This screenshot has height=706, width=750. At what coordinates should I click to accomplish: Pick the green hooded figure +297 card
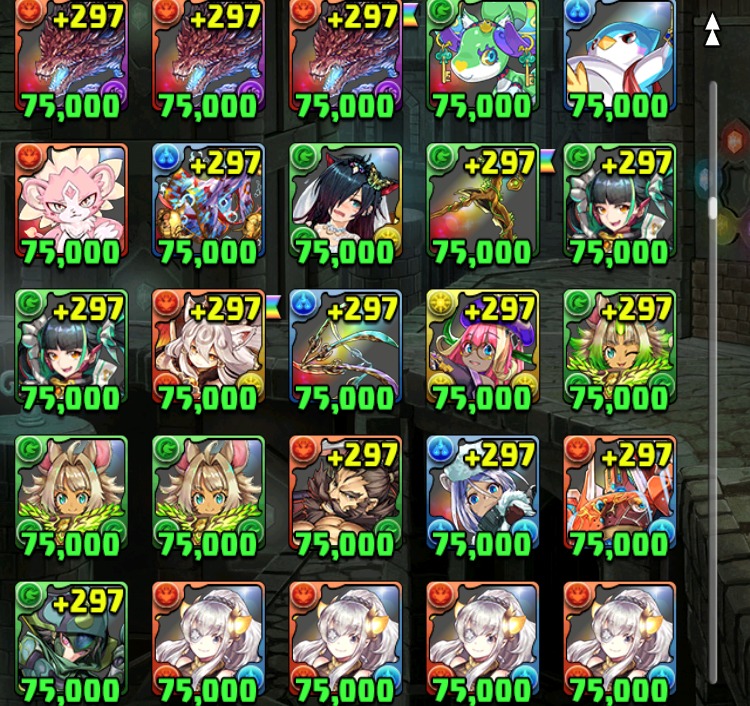point(71,640)
